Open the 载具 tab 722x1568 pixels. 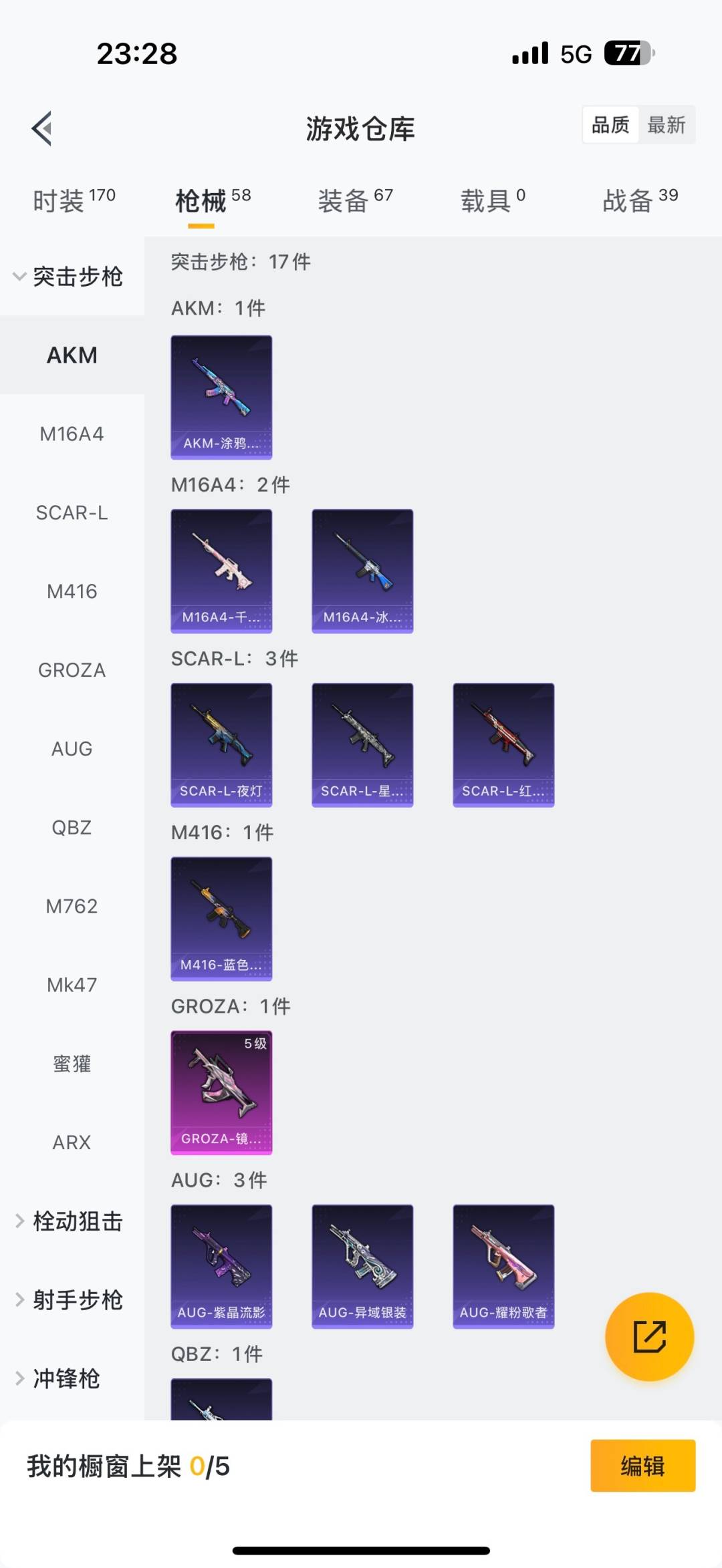click(x=493, y=200)
